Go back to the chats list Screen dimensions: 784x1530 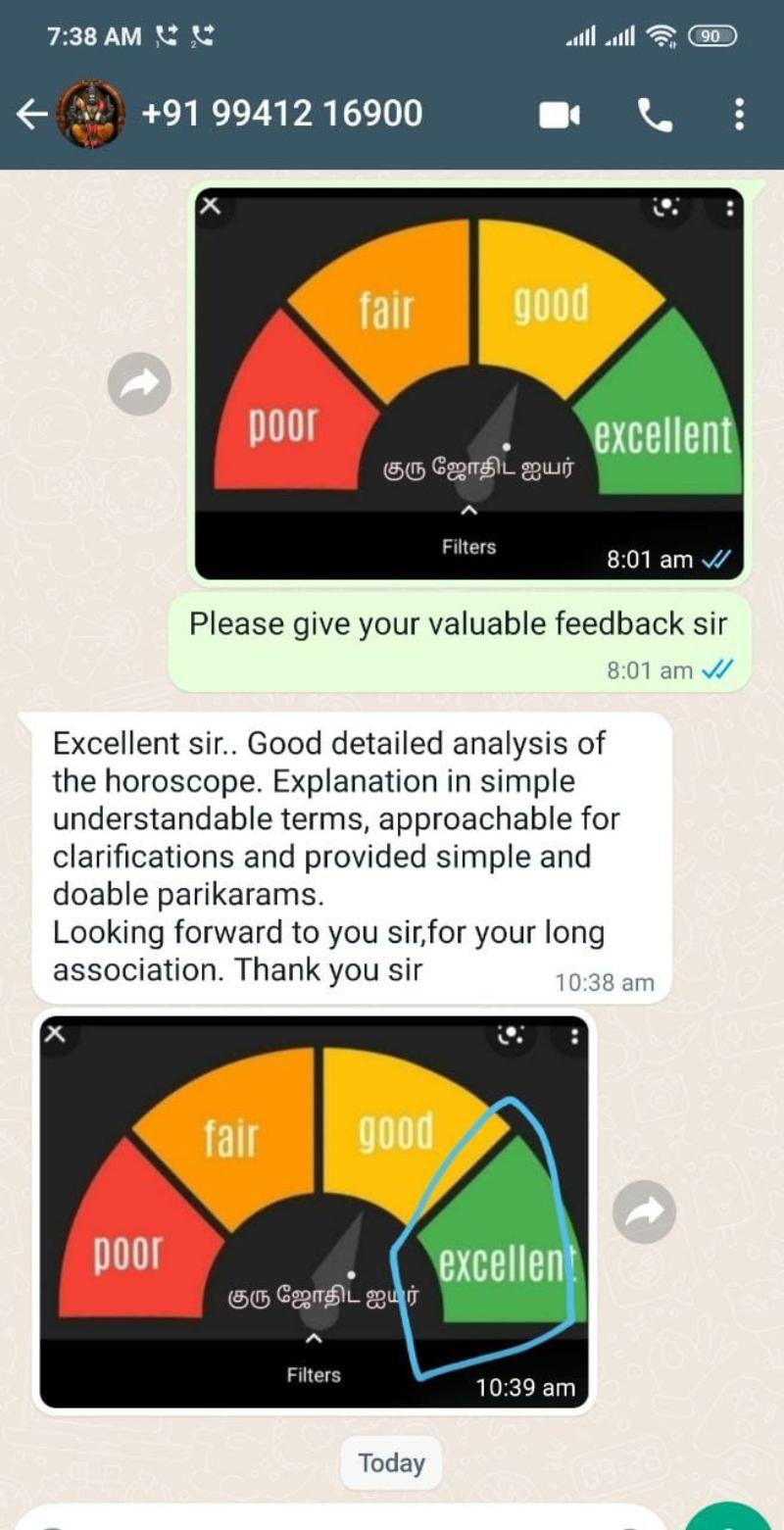point(31,115)
